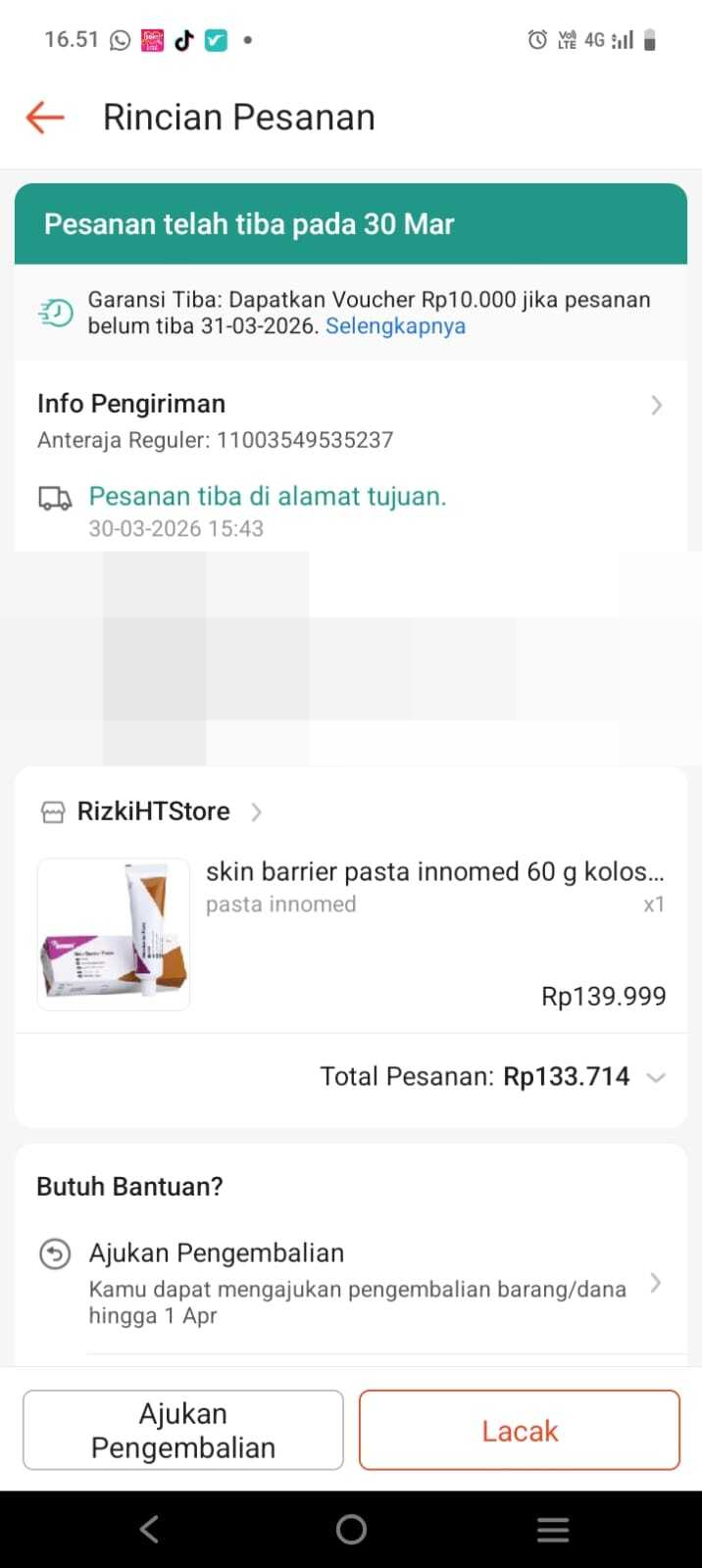This screenshot has width=702, height=1568.
Task: Open the Selengkapnya link for Garansi Tiba
Action: click(395, 326)
